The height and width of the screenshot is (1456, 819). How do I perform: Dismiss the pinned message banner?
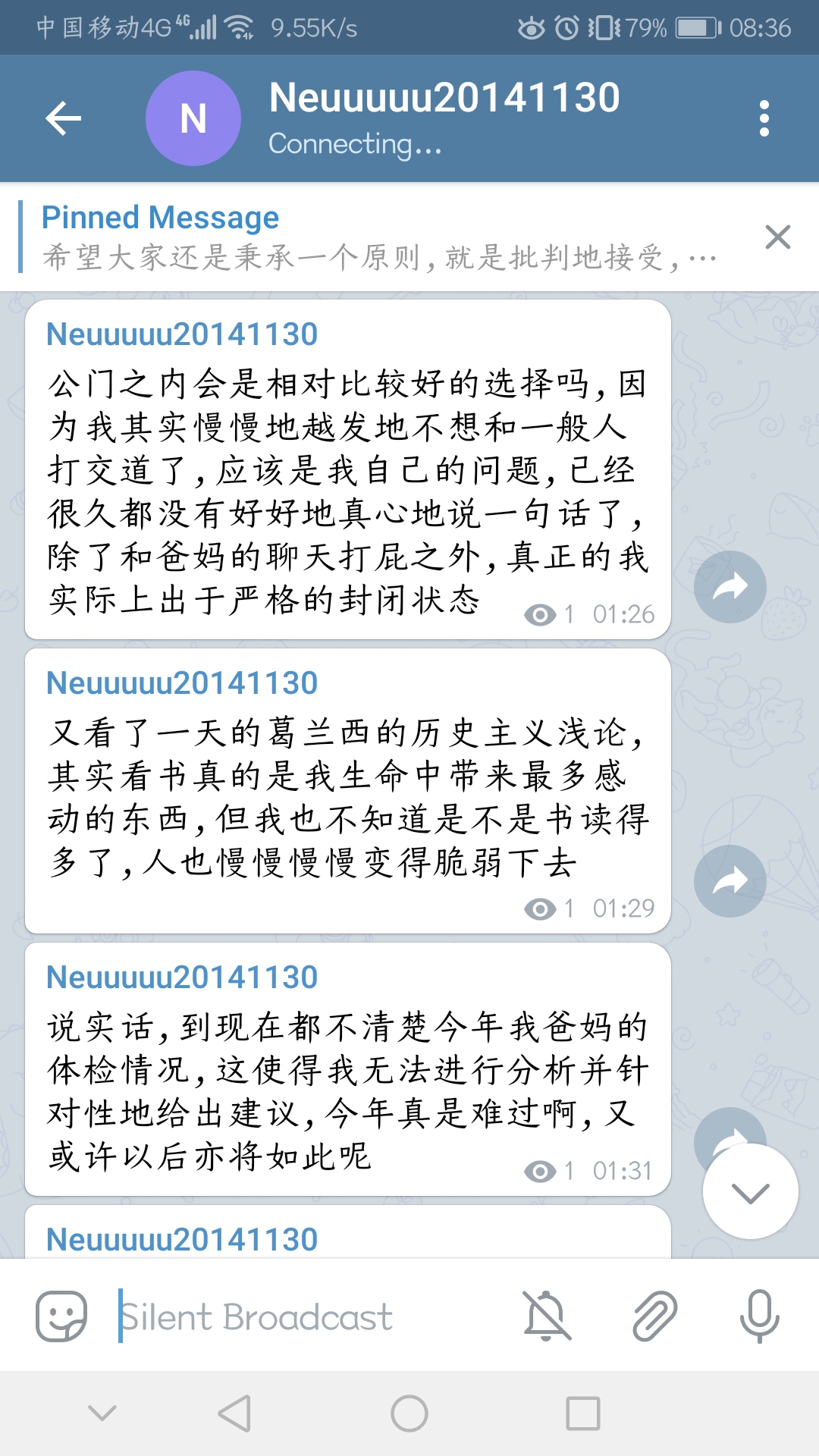point(777,237)
